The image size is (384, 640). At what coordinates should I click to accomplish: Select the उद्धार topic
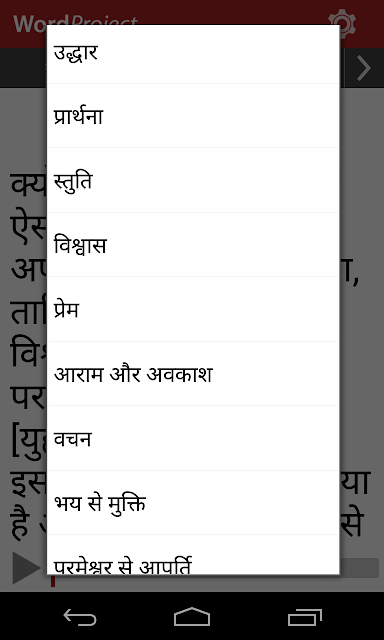193,54
